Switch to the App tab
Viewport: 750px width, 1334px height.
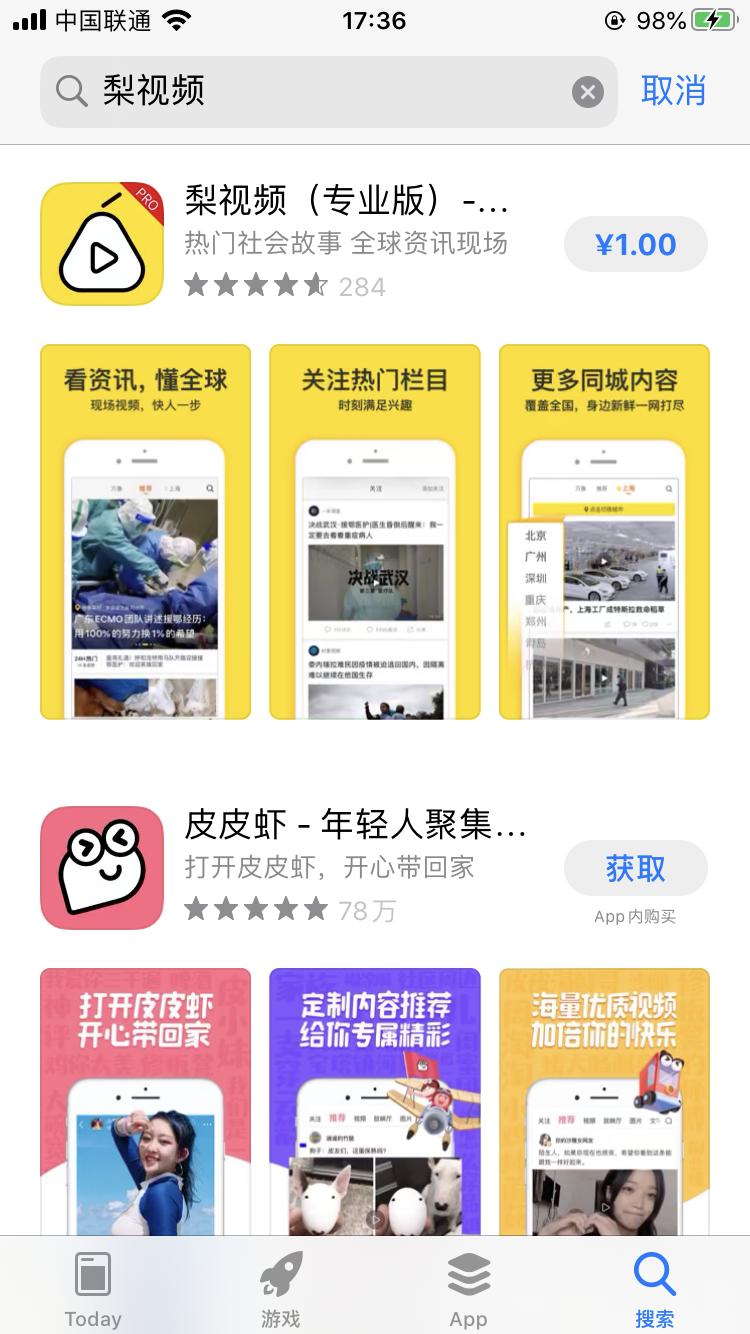[x=468, y=1288]
